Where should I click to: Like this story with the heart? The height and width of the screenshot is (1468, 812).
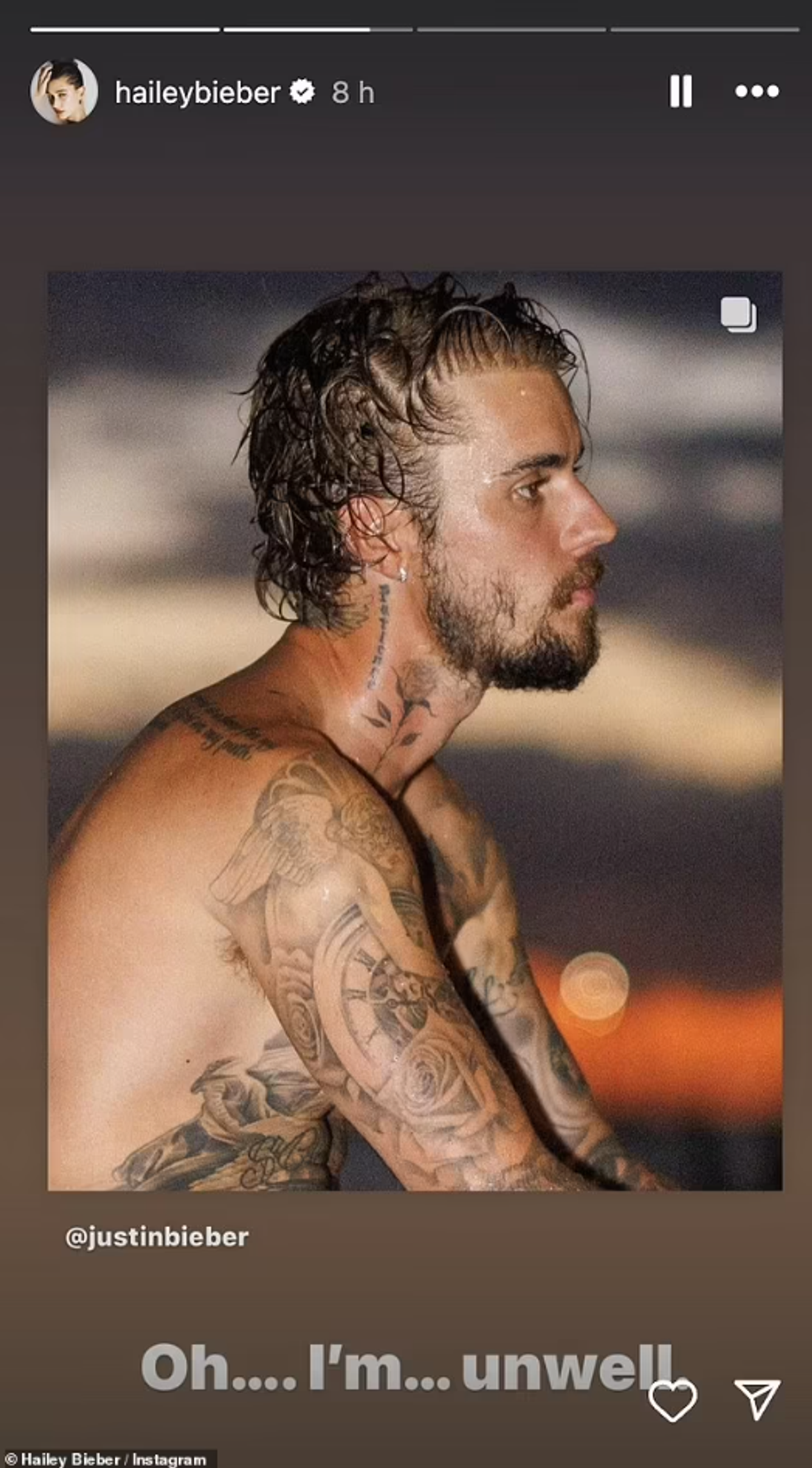(x=671, y=1400)
